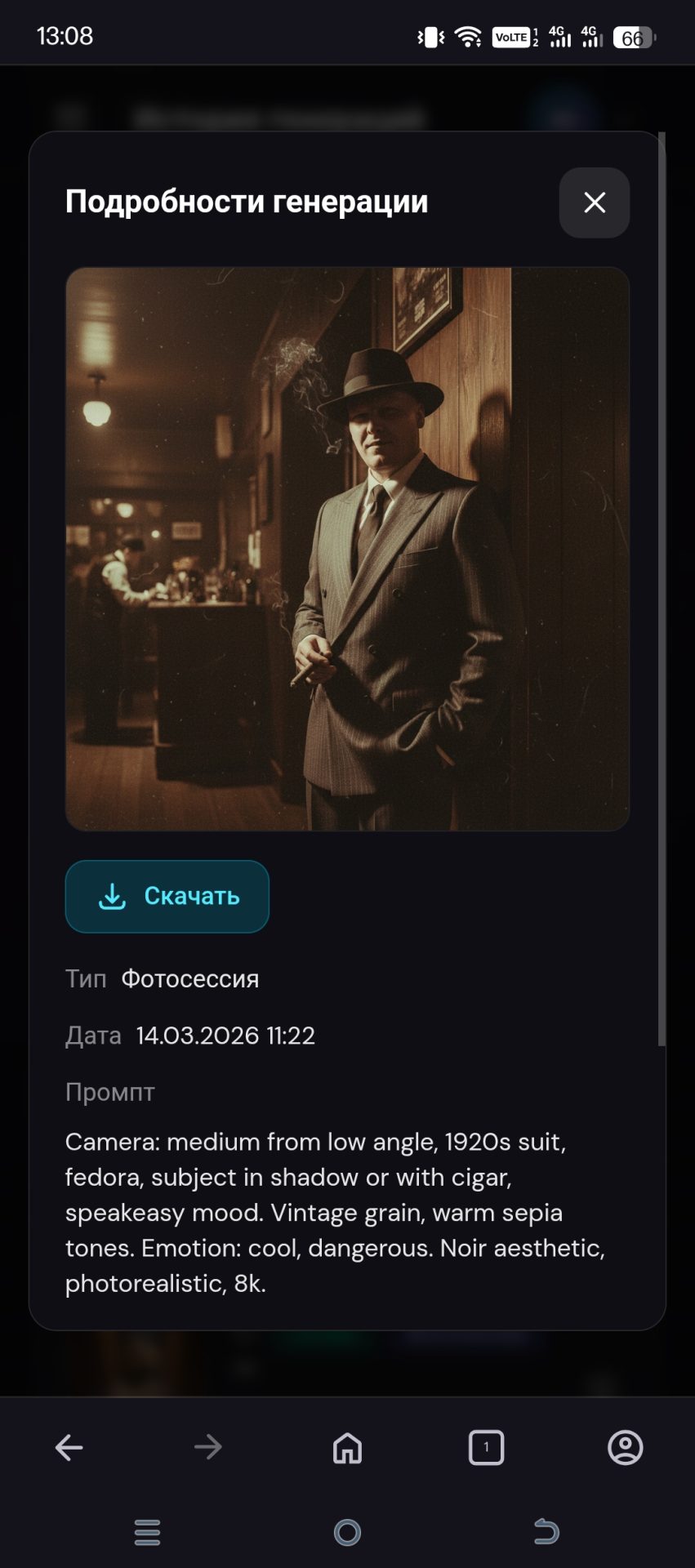The width and height of the screenshot is (695, 1568).
Task: Tap the system home button
Action: point(347,1532)
